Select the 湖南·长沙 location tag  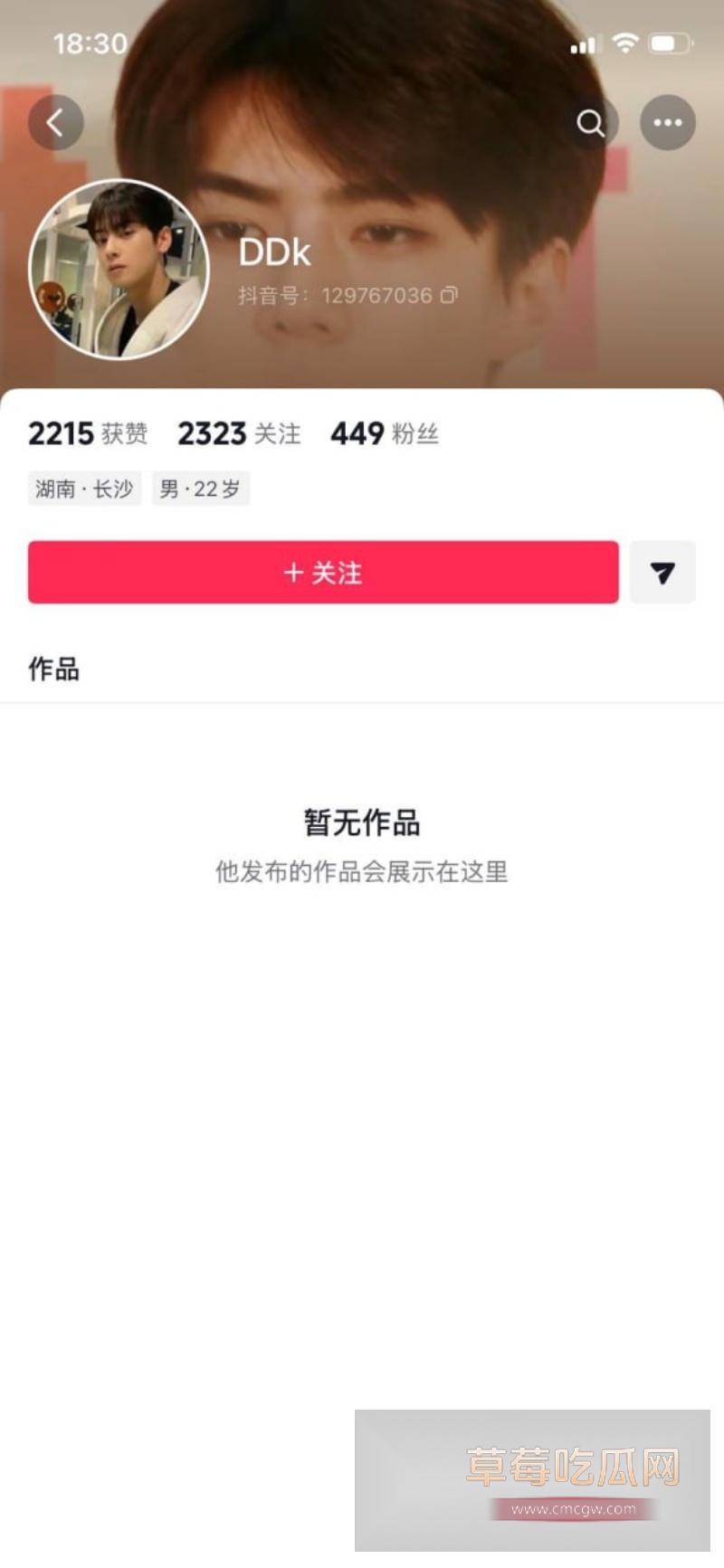(x=84, y=489)
